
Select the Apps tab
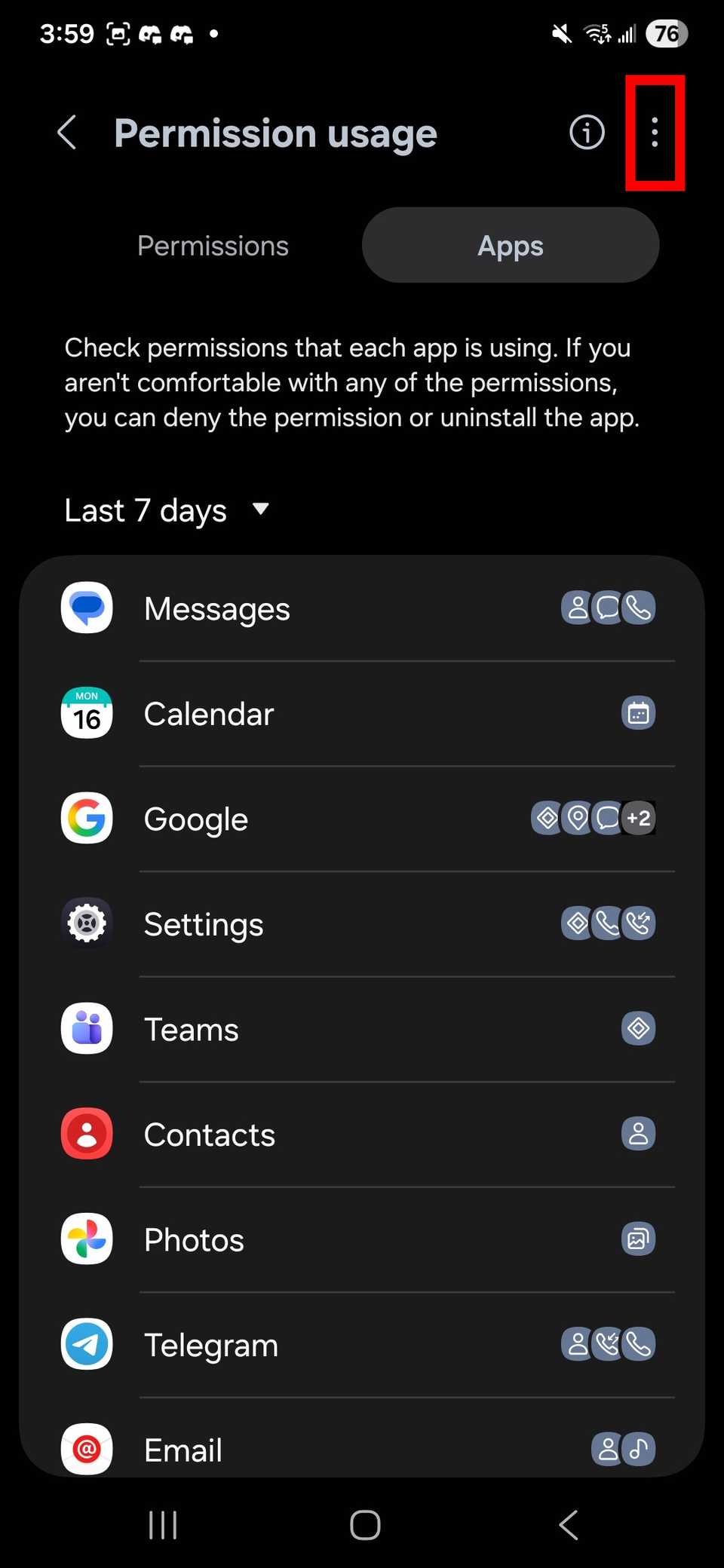click(511, 246)
